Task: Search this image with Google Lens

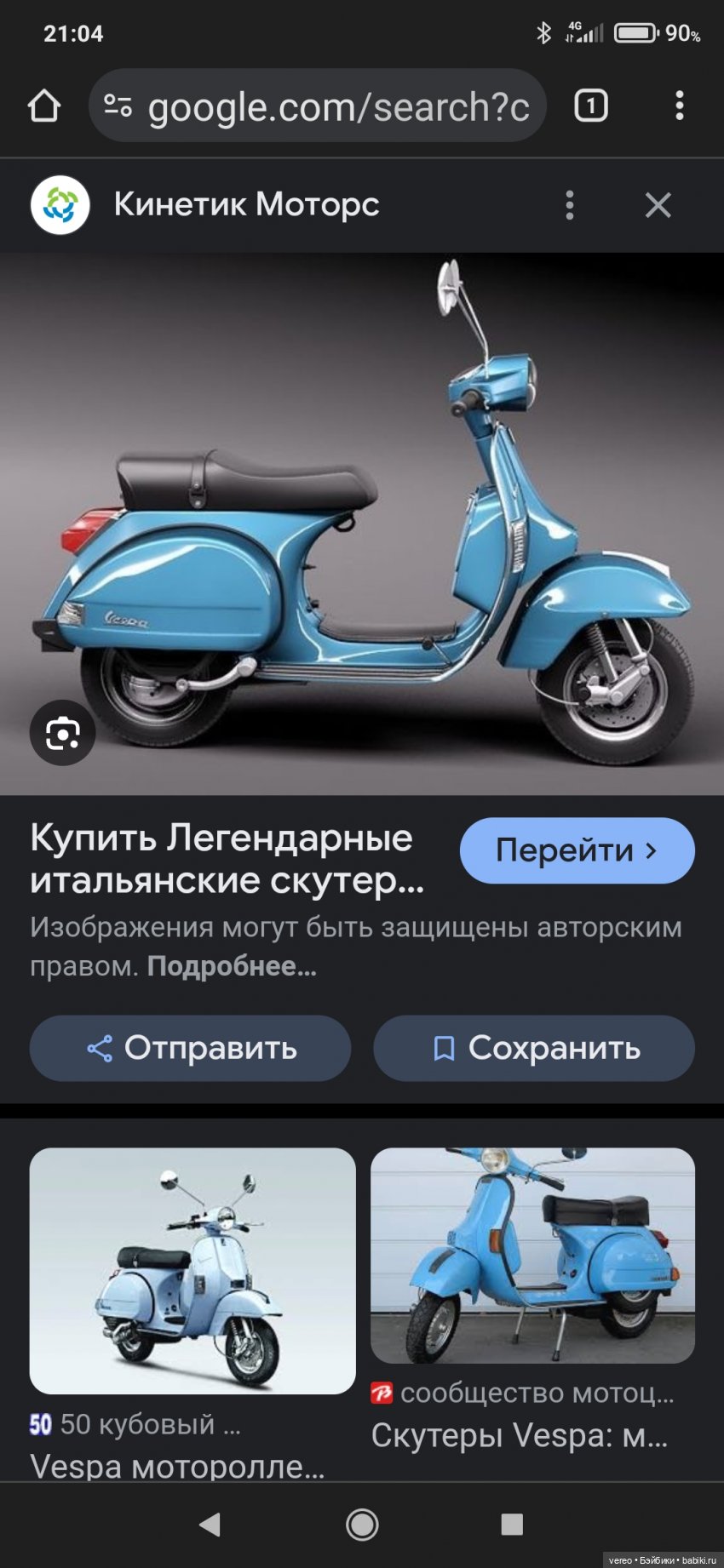Action: tap(62, 732)
